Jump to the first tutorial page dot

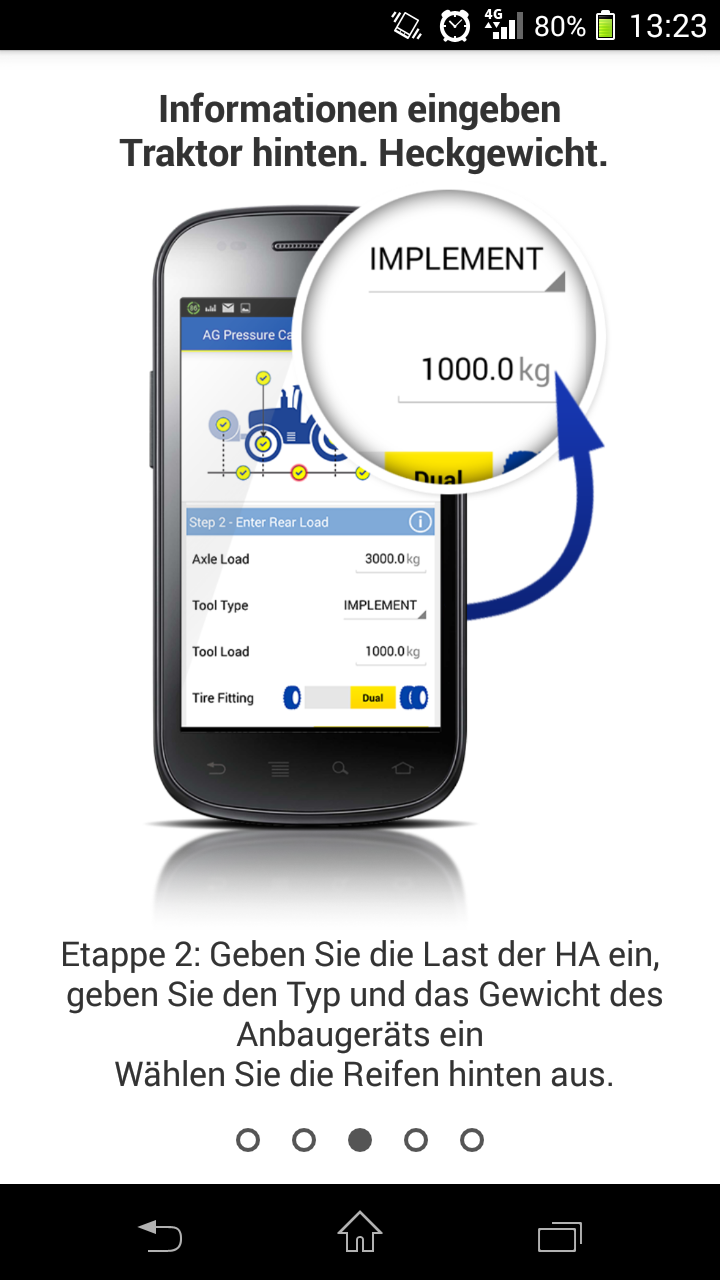coord(248,1140)
